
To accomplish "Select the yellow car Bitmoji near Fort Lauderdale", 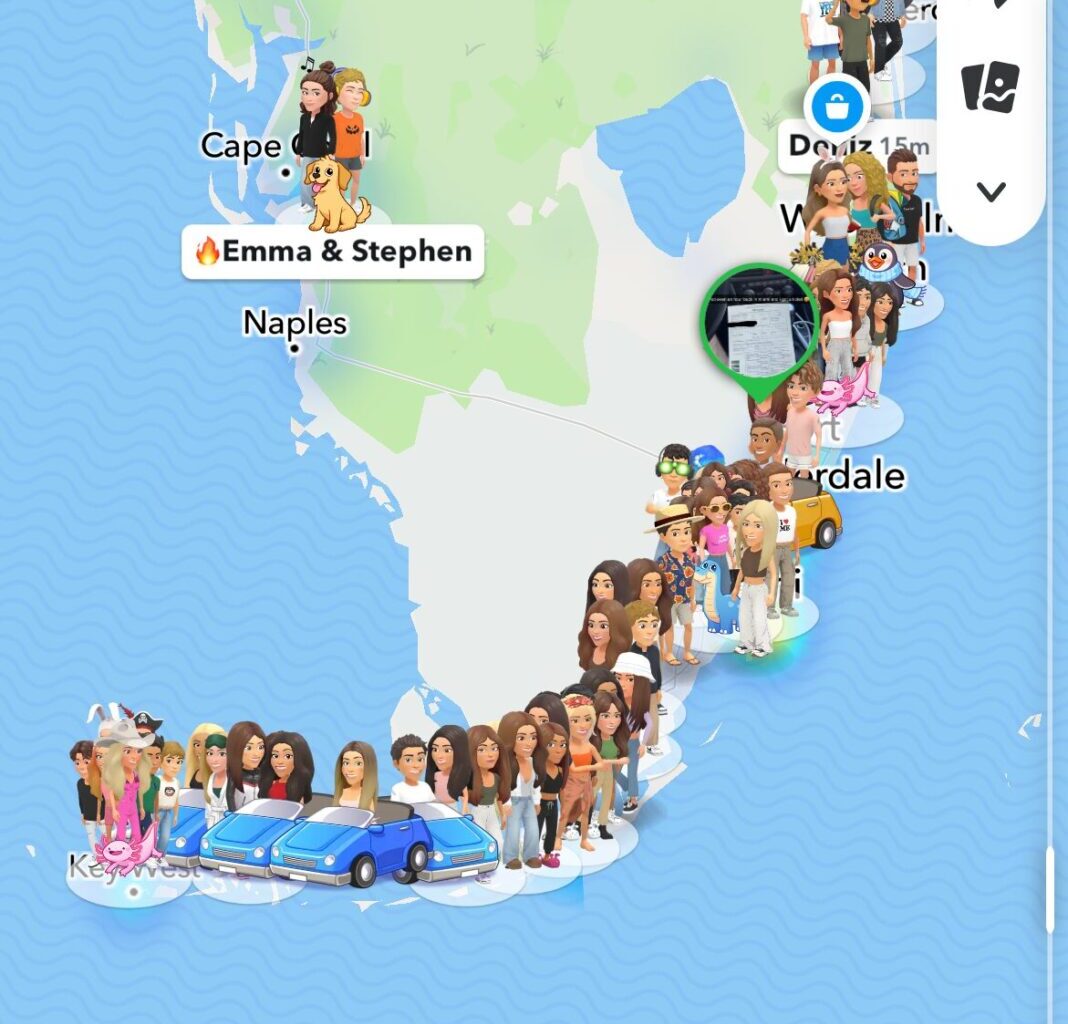I will [815, 513].
